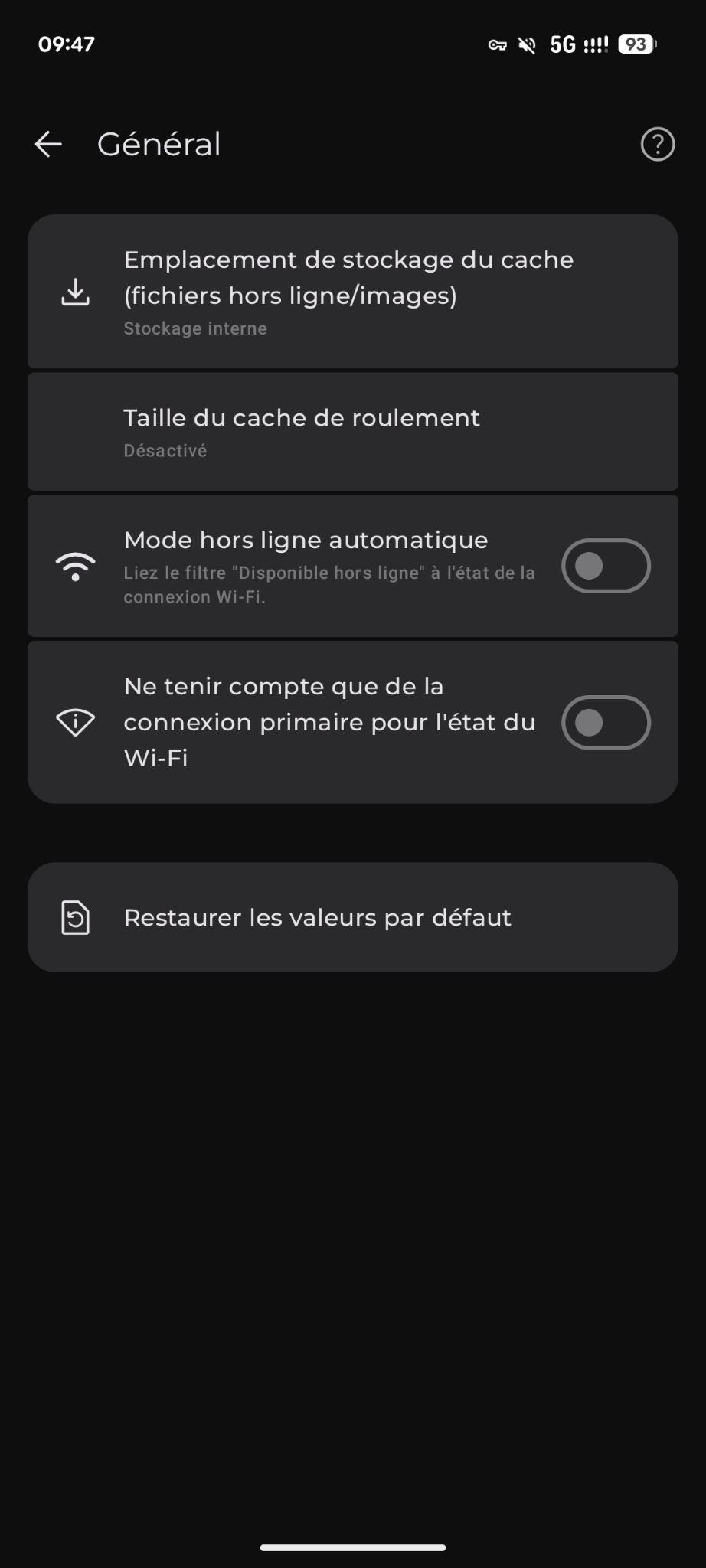
Task: Enable Mode hors ligne automatique
Action: 605,566
